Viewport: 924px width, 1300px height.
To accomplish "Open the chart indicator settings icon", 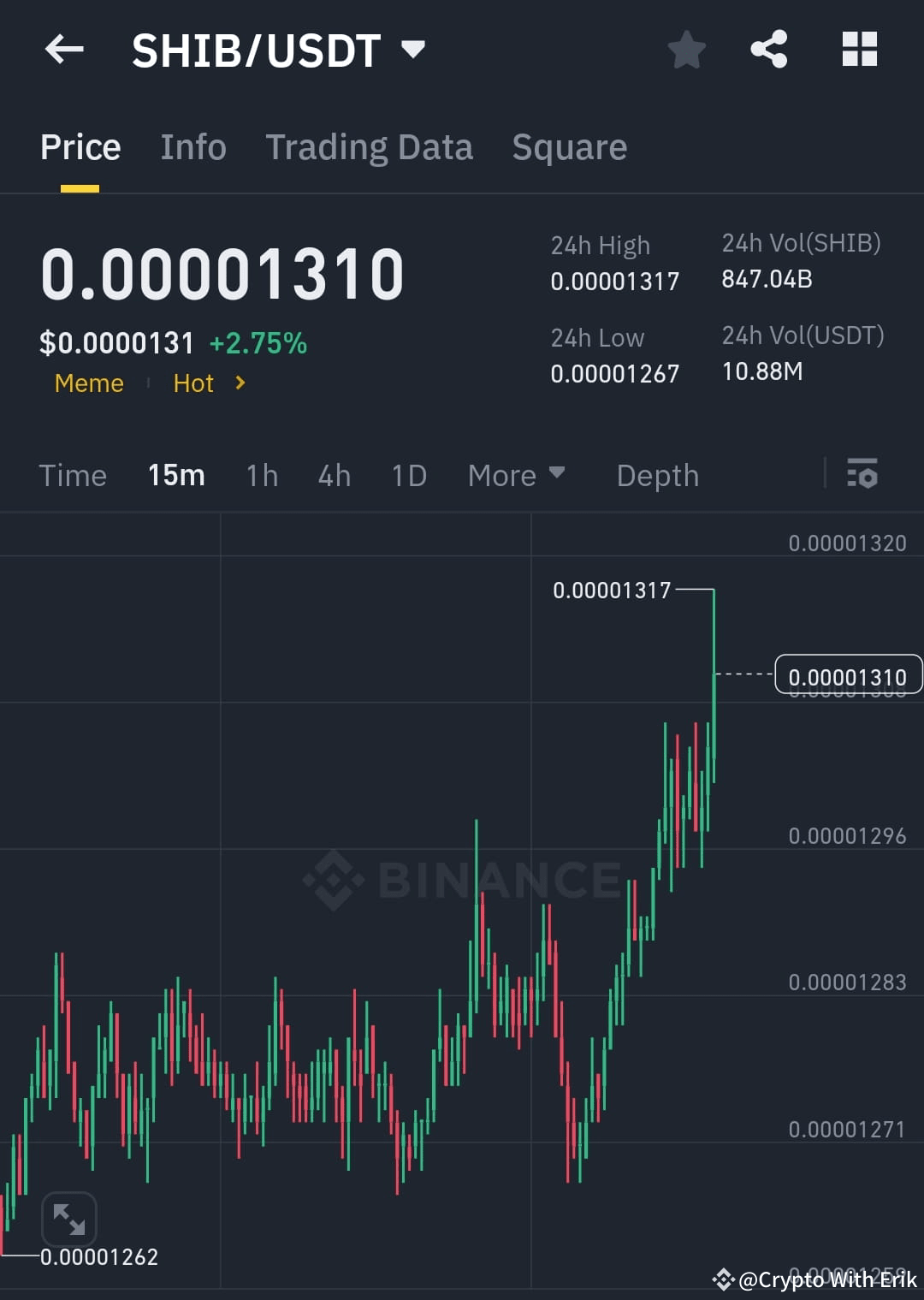I will (862, 475).
